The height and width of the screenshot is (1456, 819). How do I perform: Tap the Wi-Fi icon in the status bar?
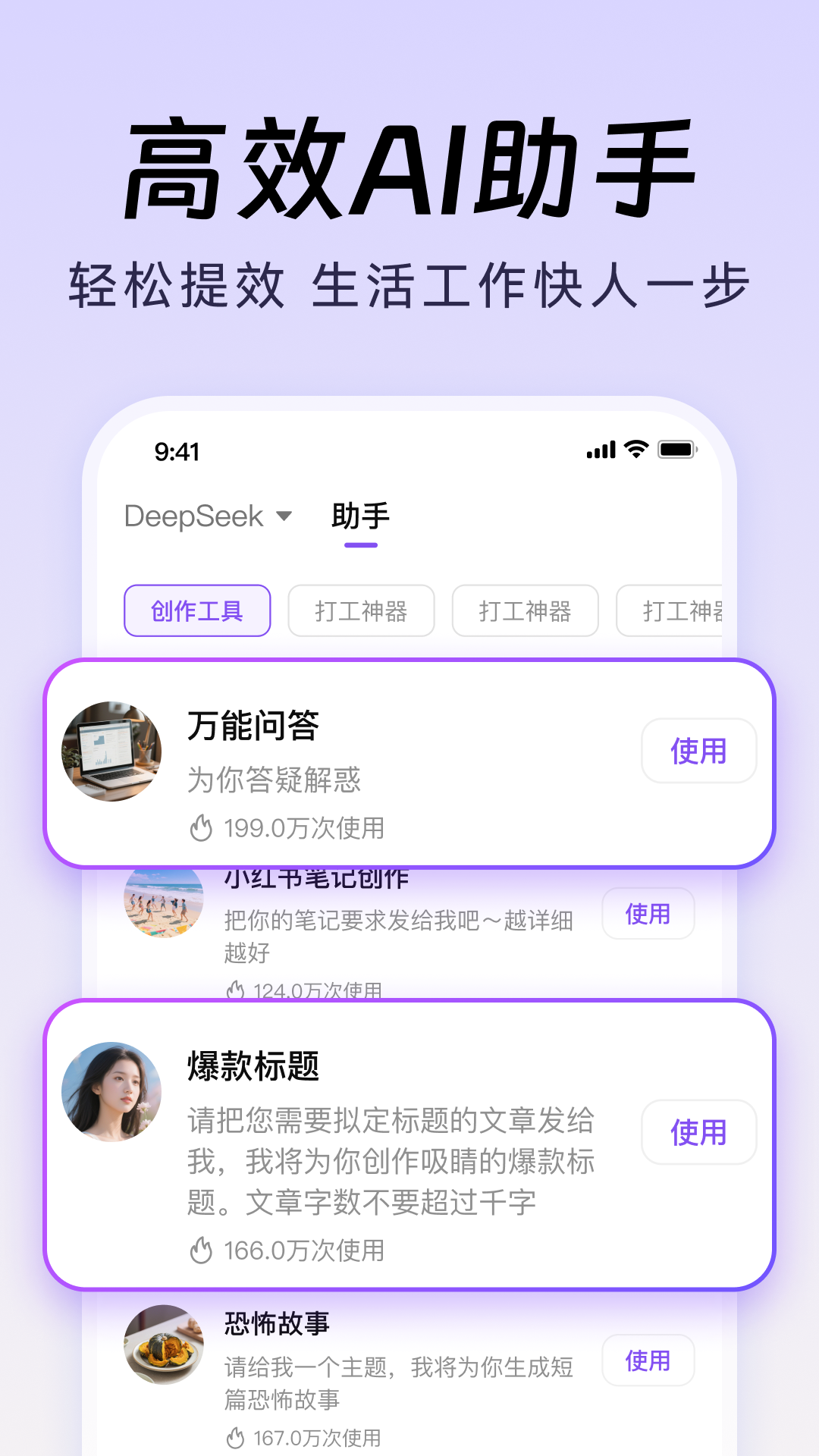[x=635, y=450]
